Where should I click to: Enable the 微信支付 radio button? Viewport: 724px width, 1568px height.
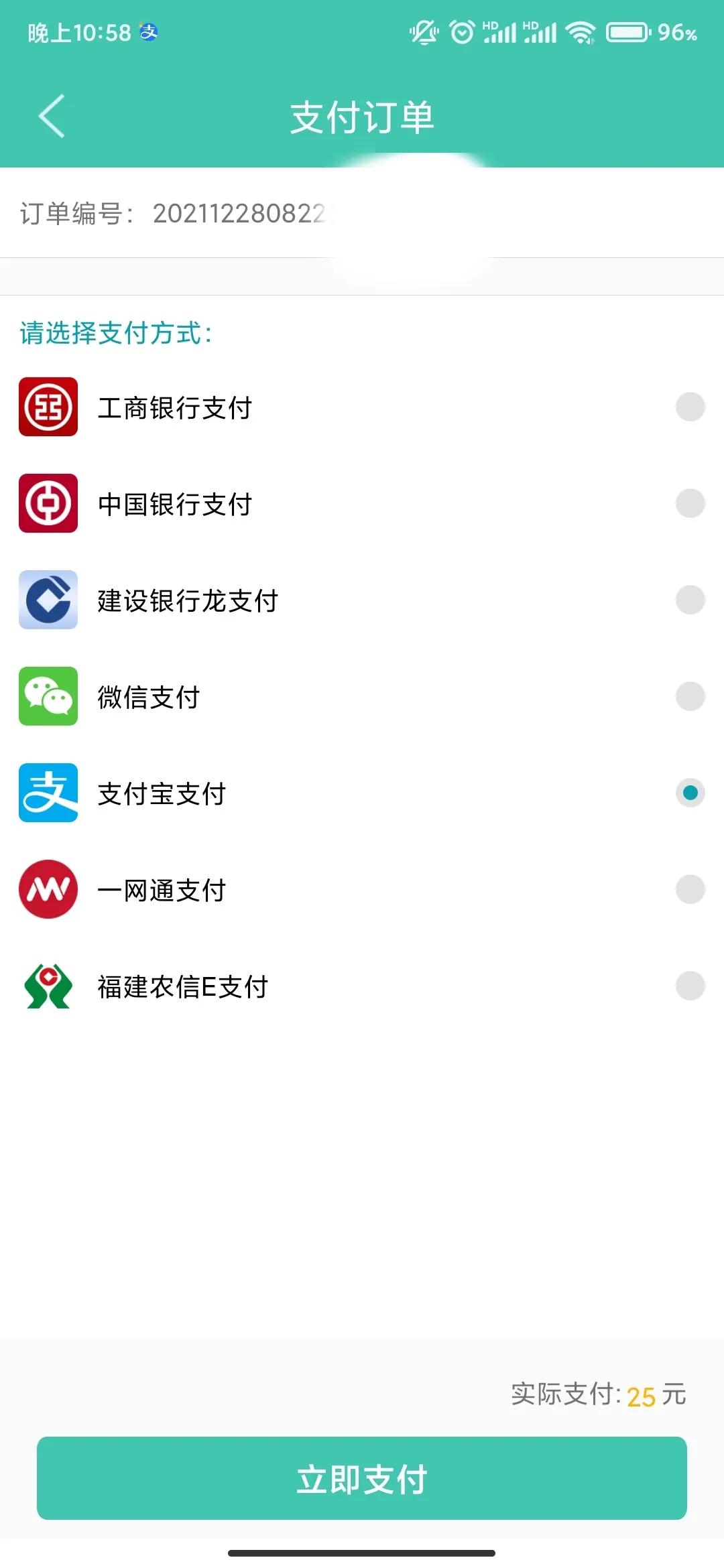point(689,698)
